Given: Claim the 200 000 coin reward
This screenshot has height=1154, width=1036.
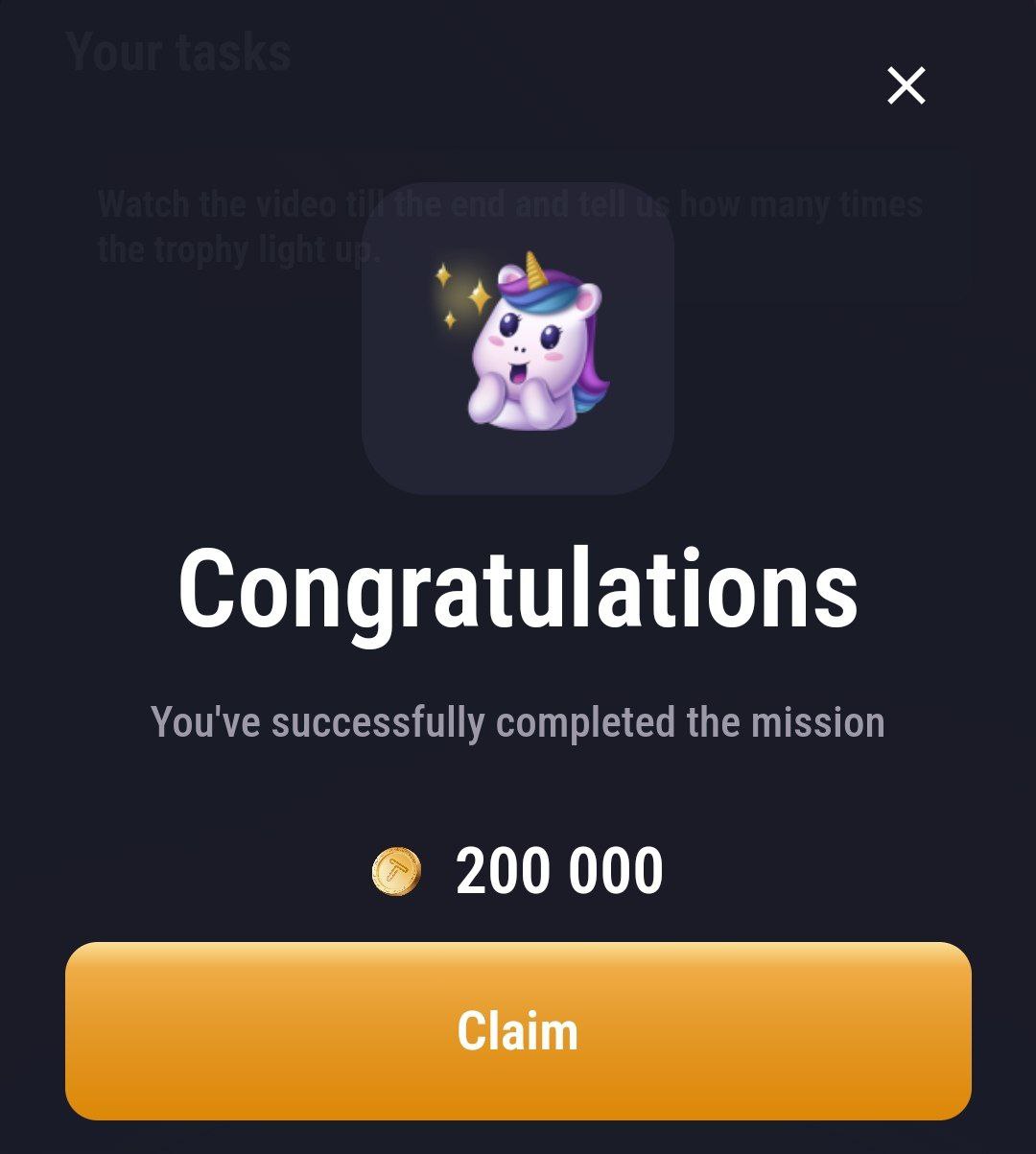Looking at the screenshot, I should [518, 1030].
